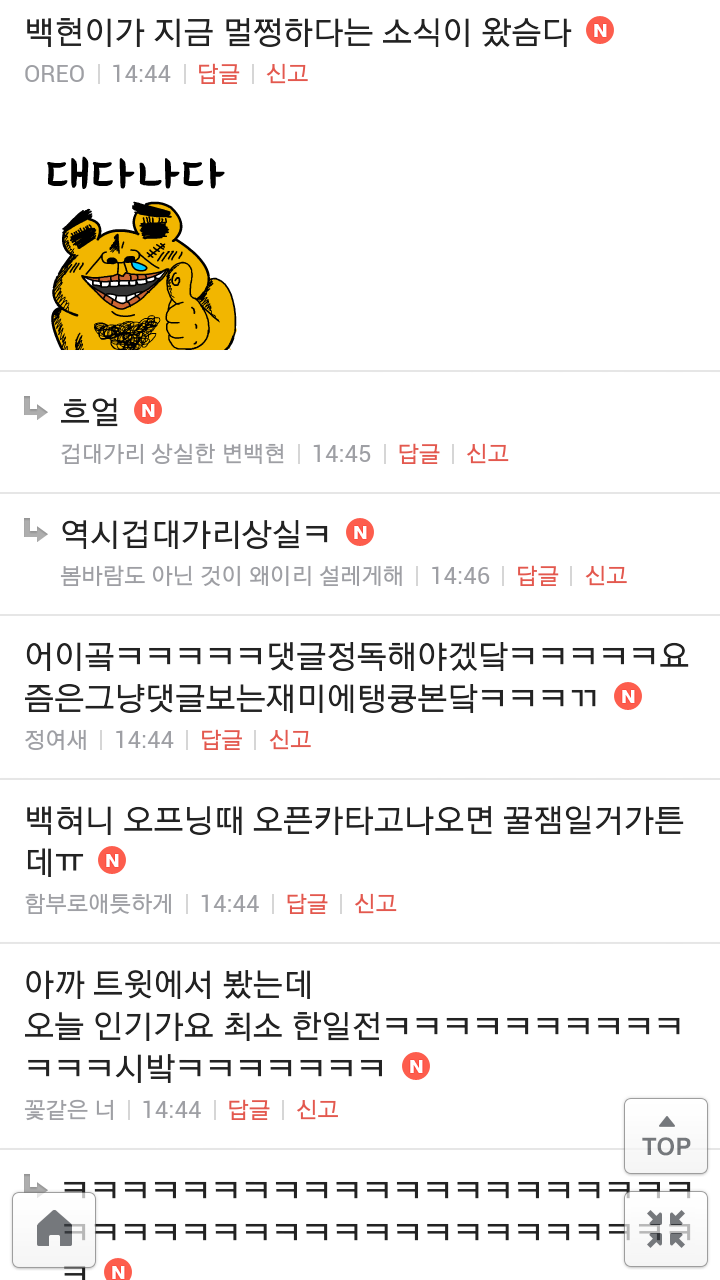The width and height of the screenshot is (720, 1280).
Task: Report 꽃같은 너's comment
Action: pyautogui.click(x=317, y=1110)
